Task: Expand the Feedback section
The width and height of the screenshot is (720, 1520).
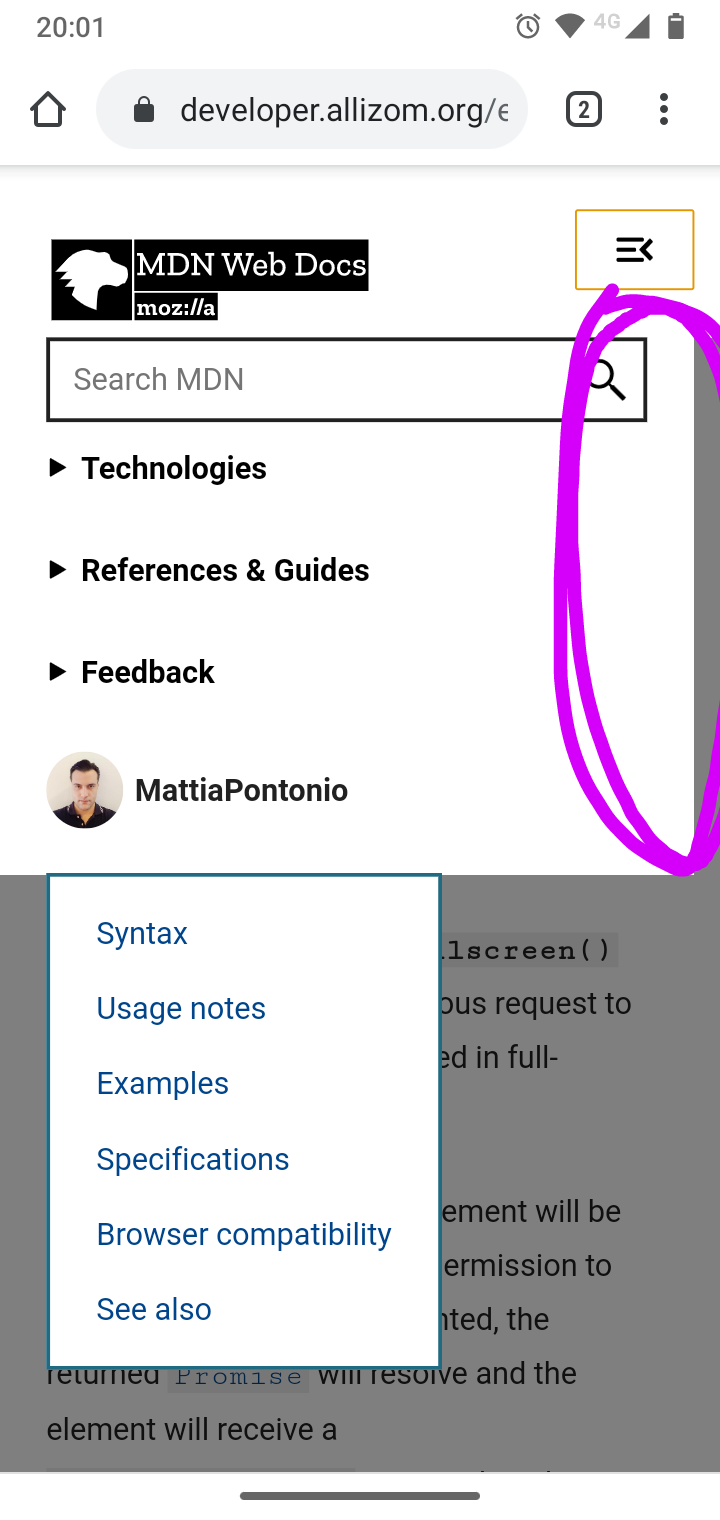Action: [x=147, y=671]
